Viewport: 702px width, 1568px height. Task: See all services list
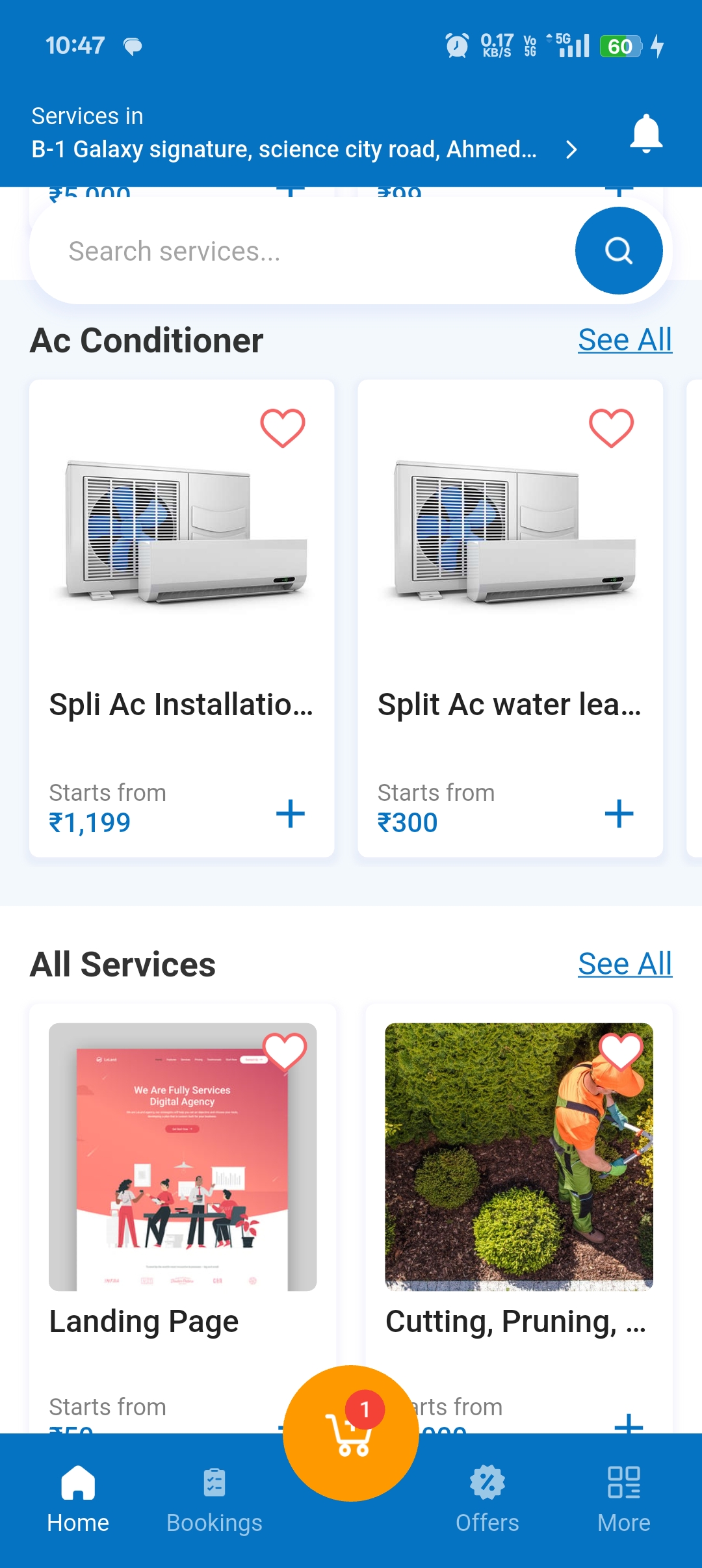pos(624,964)
